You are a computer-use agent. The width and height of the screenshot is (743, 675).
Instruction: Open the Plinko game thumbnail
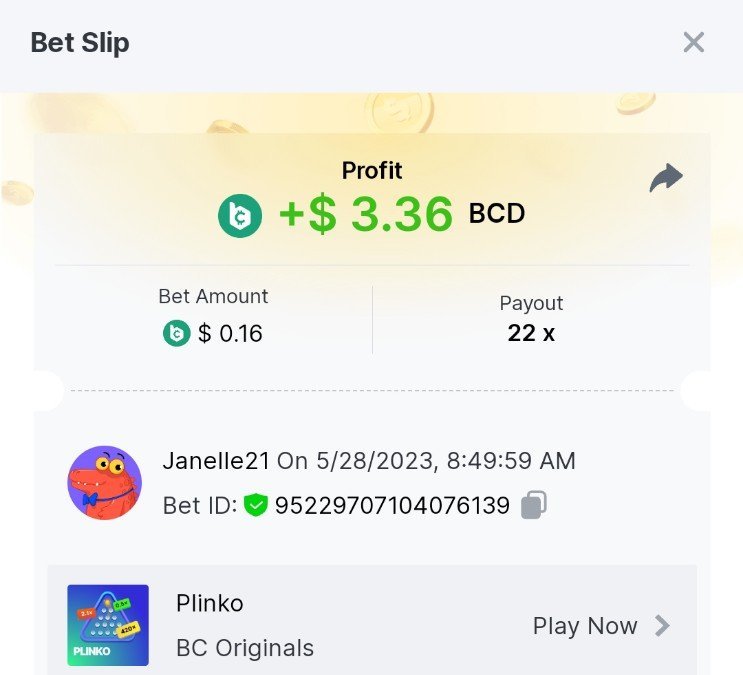(108, 625)
